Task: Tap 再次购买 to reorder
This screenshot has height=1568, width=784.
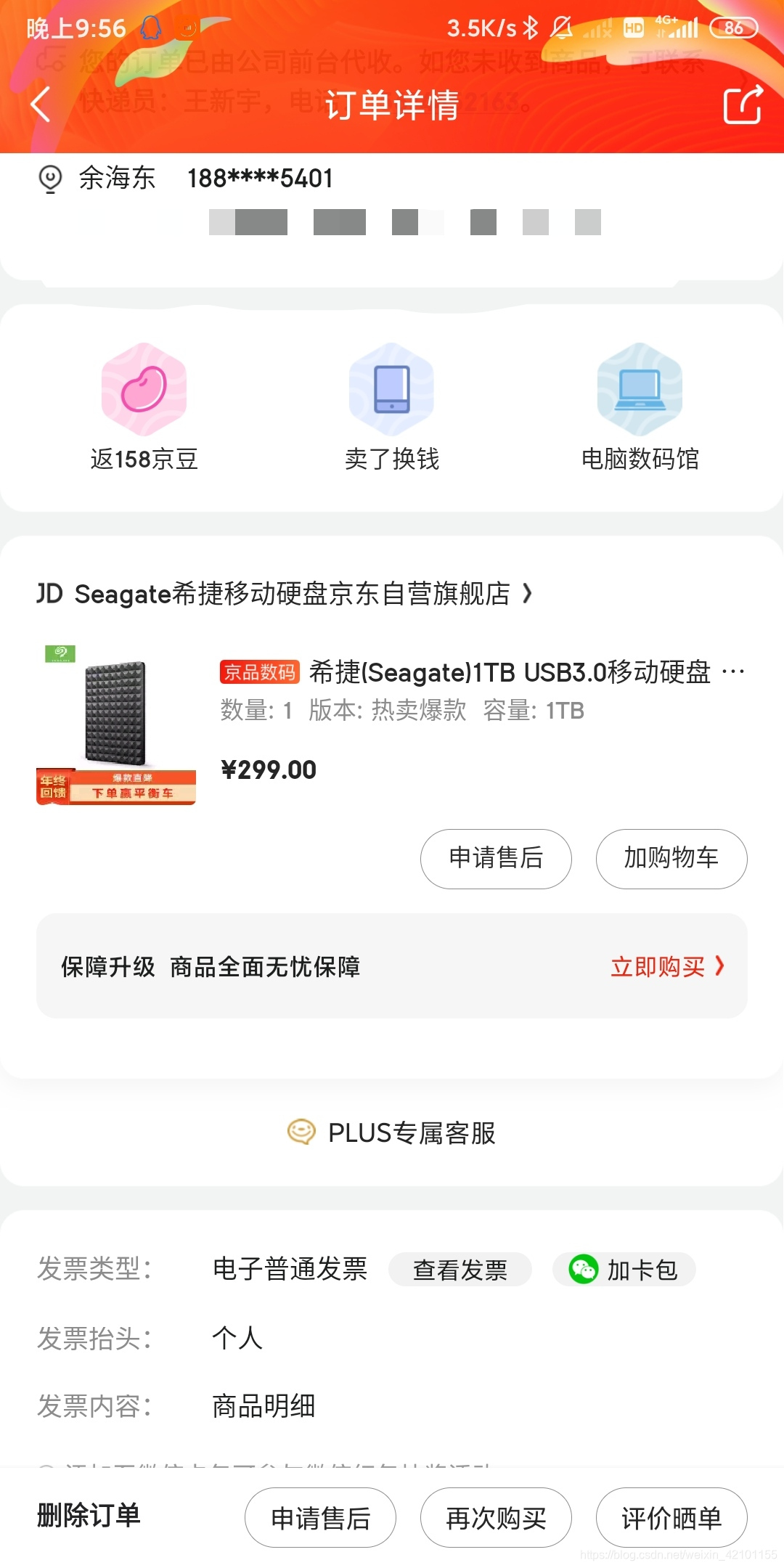Action: tap(496, 1518)
